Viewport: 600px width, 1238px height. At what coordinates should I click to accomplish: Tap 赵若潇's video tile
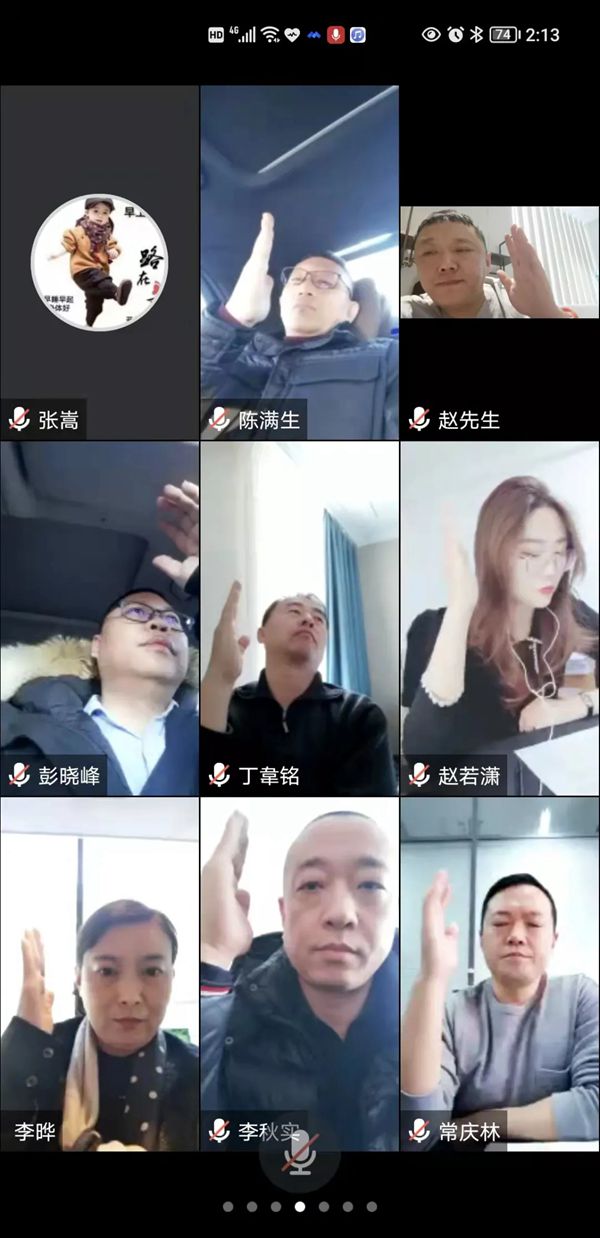[499, 618]
